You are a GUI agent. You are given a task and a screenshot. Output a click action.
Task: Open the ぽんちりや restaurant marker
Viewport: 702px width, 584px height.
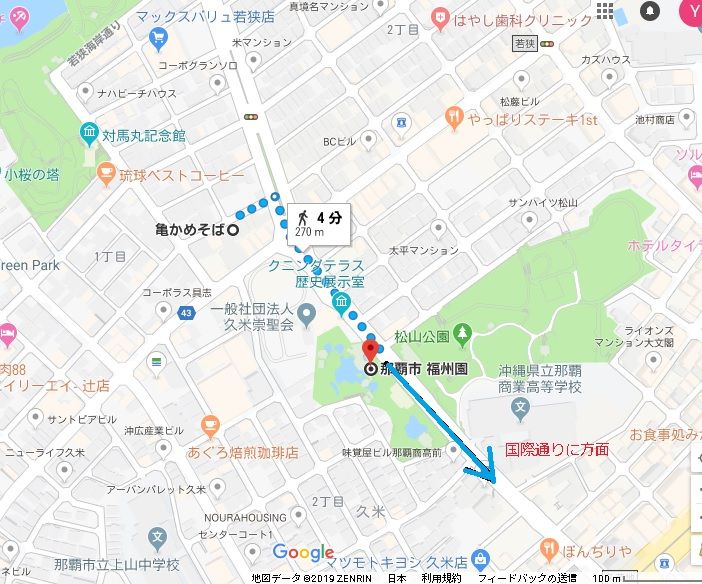pyautogui.click(x=548, y=550)
